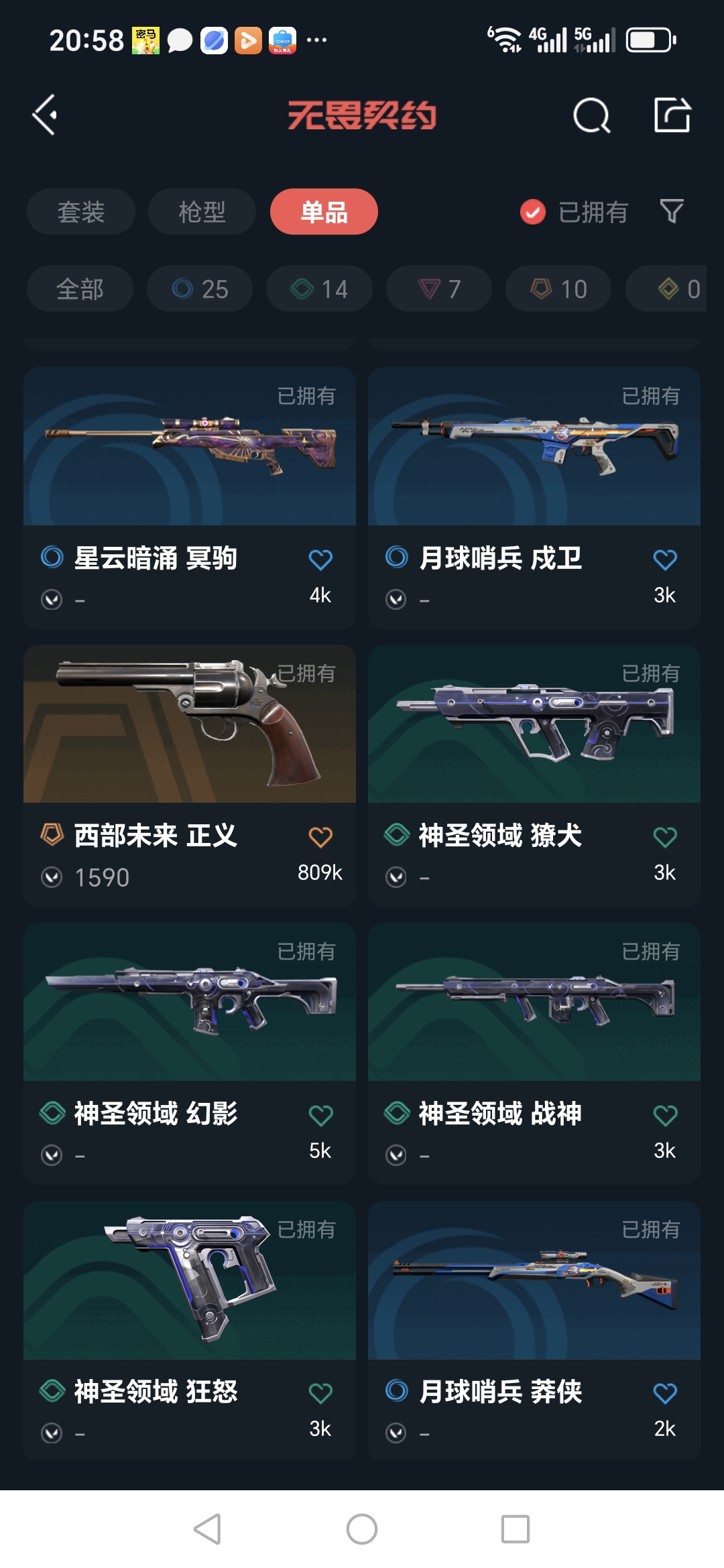
Task: Open the funnel filter options
Action: (672, 212)
